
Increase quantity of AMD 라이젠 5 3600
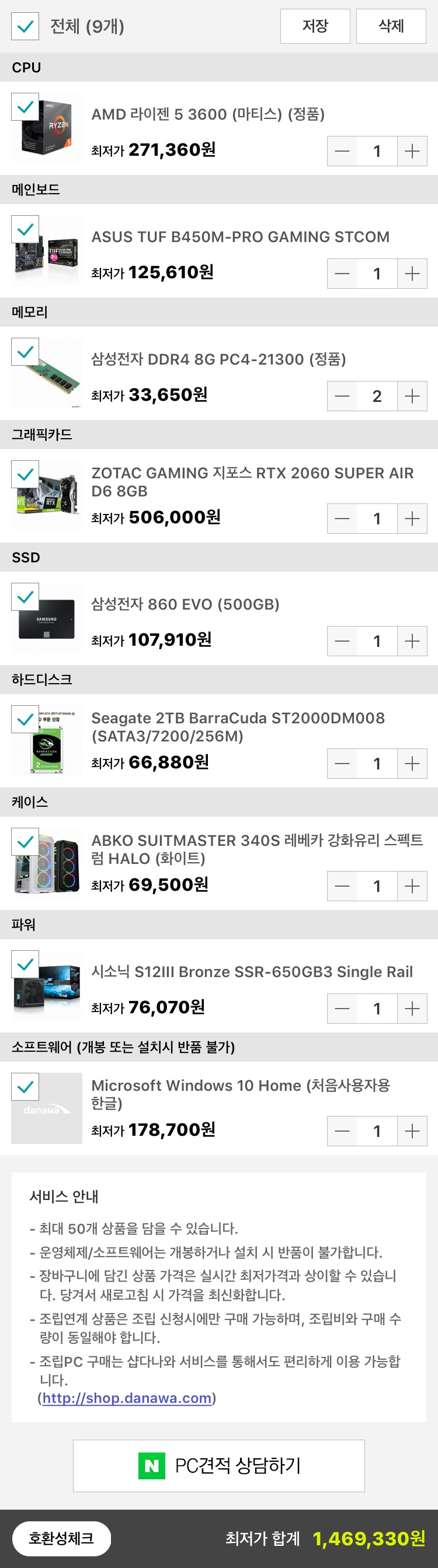tap(412, 151)
